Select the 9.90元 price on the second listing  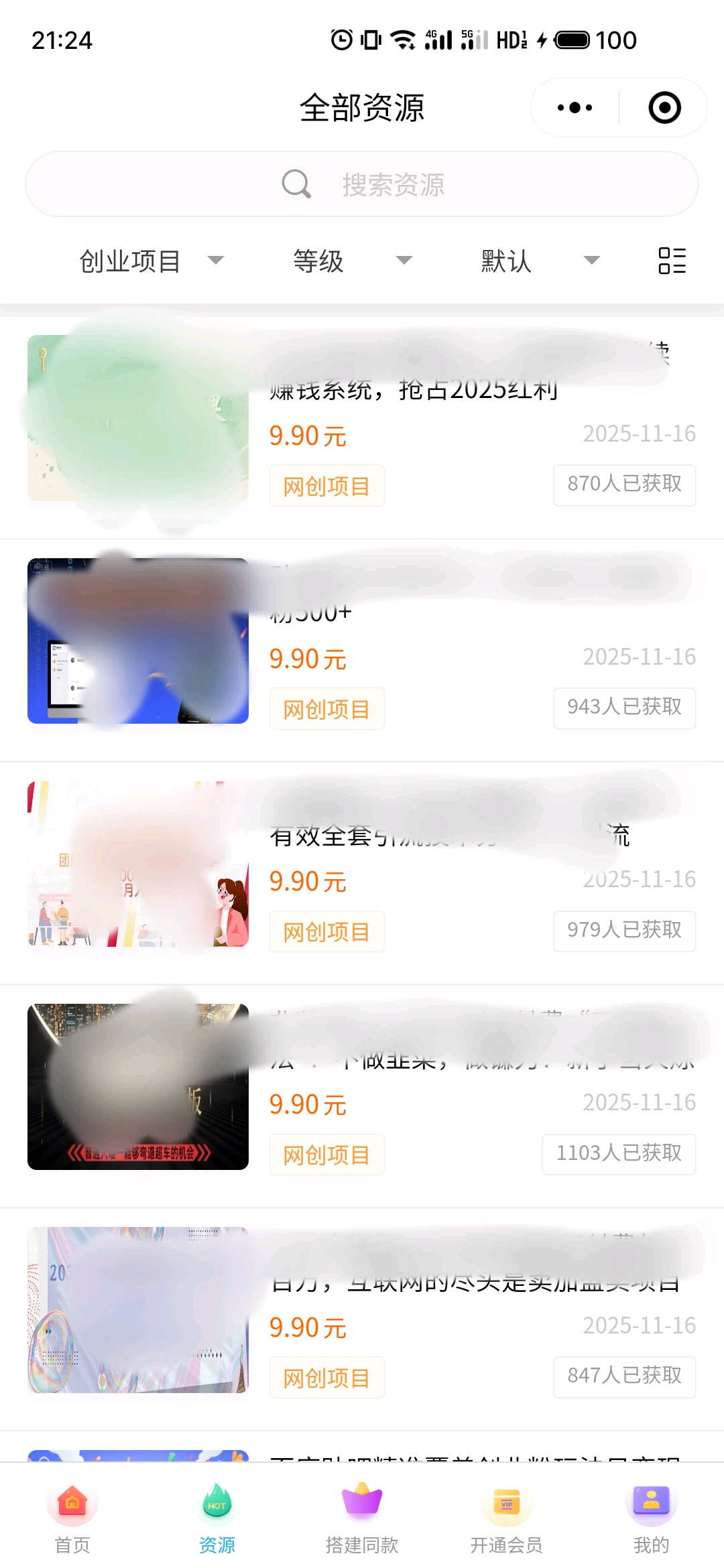[x=308, y=658]
